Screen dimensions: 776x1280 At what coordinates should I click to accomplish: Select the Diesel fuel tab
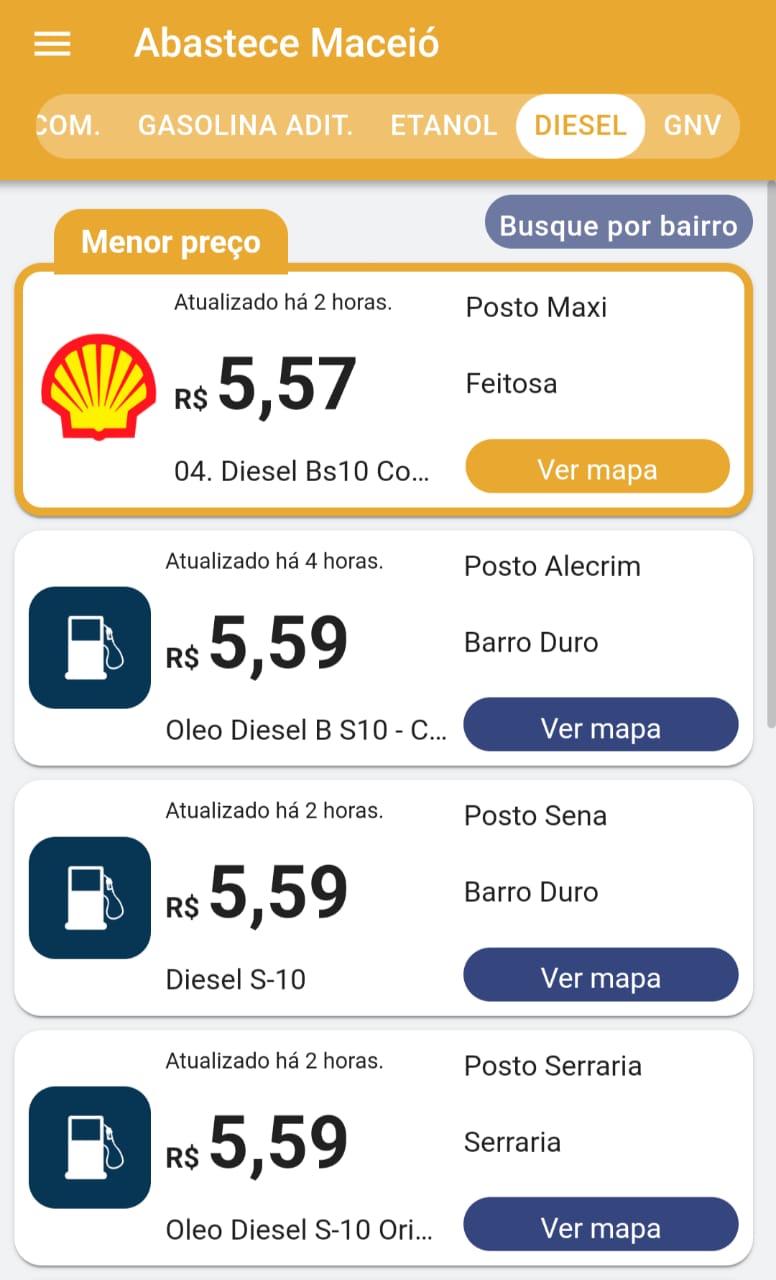tap(580, 126)
